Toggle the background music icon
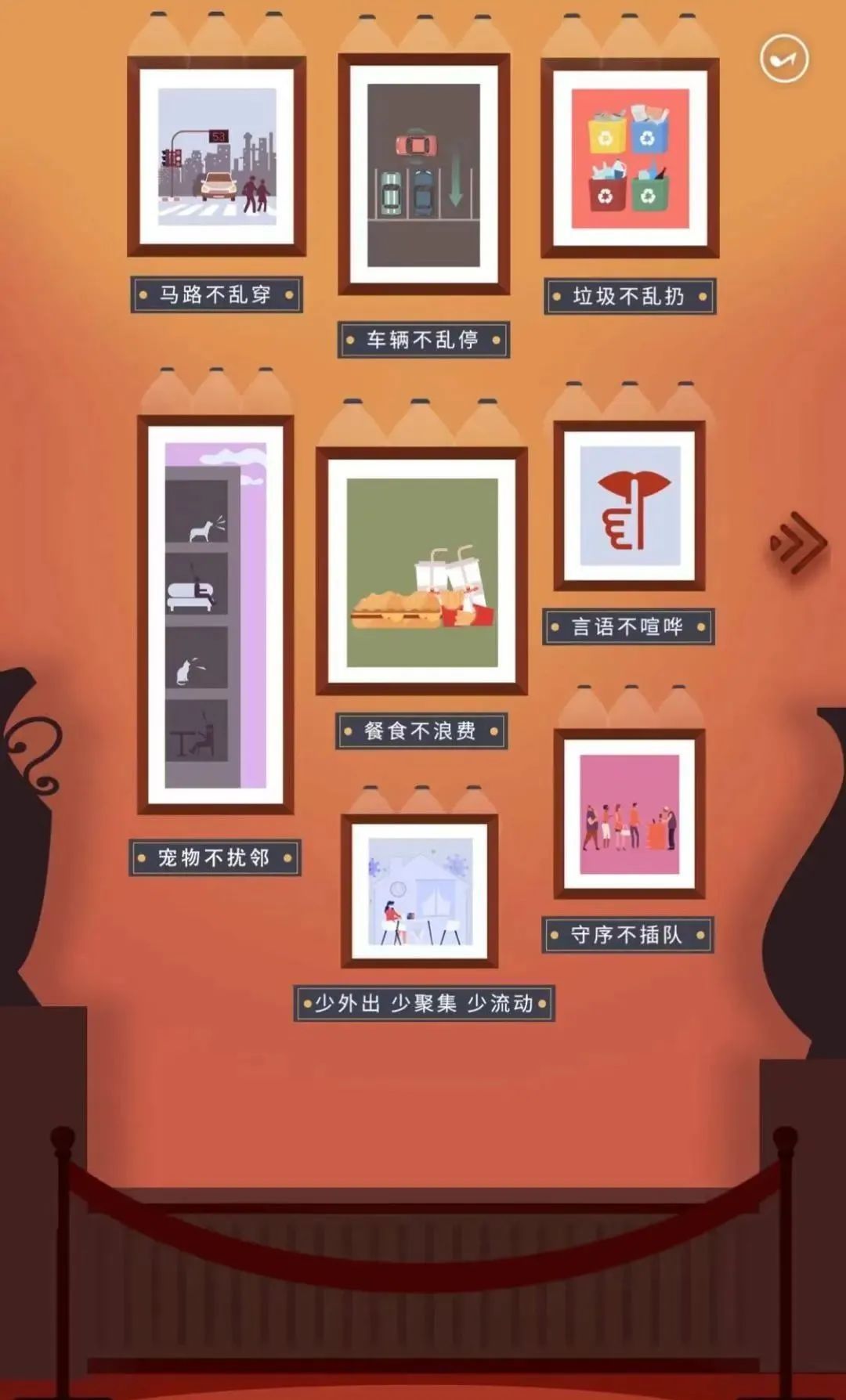Screen dimensions: 846x1400 point(784,59)
